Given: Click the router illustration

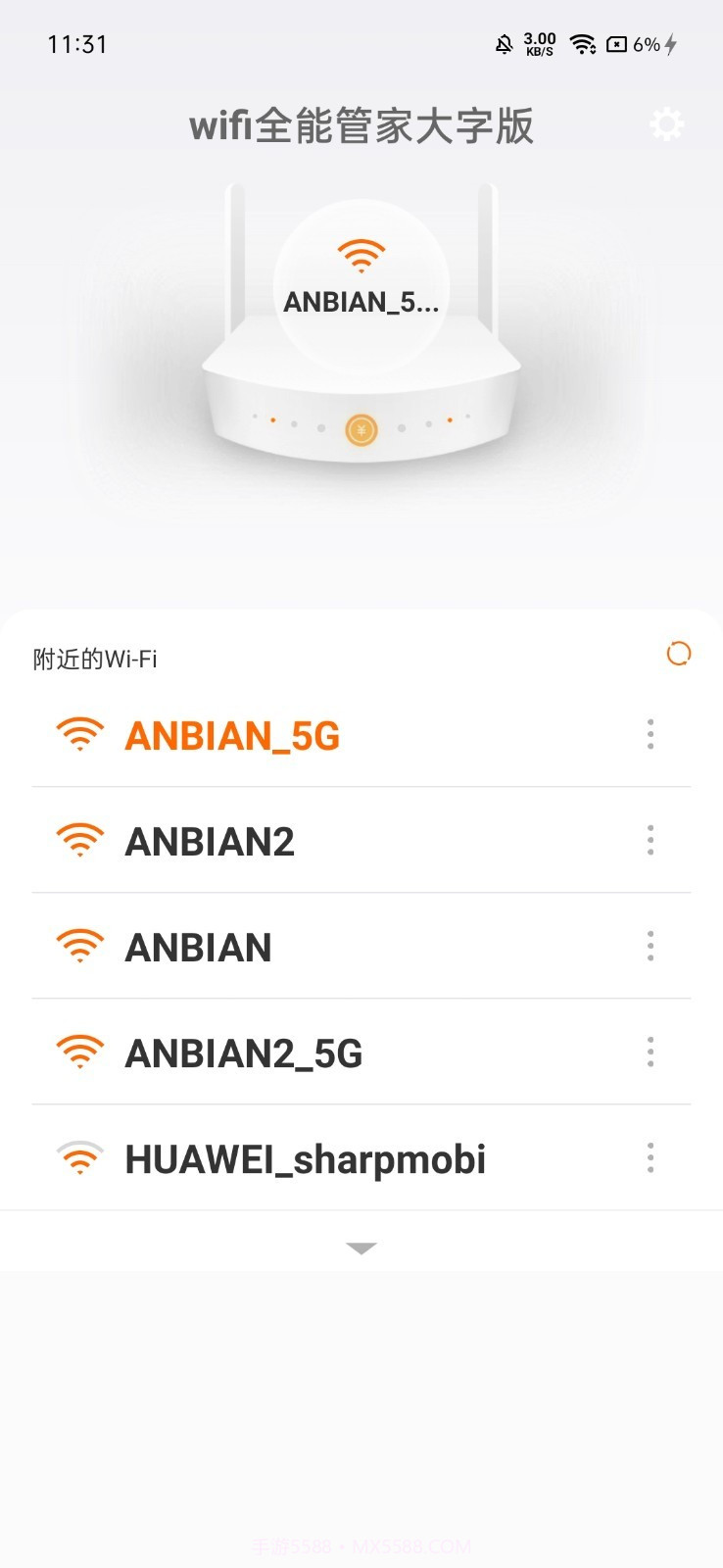Looking at the screenshot, I should point(361,392).
